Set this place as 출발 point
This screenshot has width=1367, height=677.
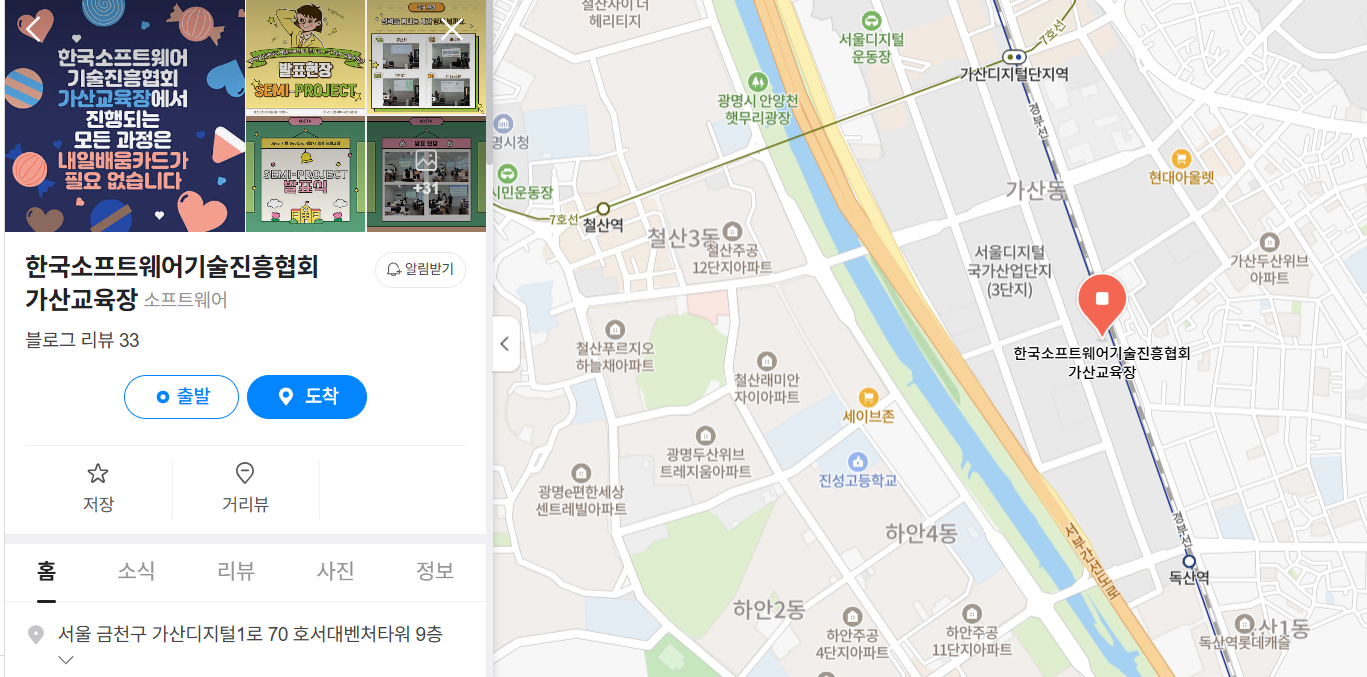(181, 397)
